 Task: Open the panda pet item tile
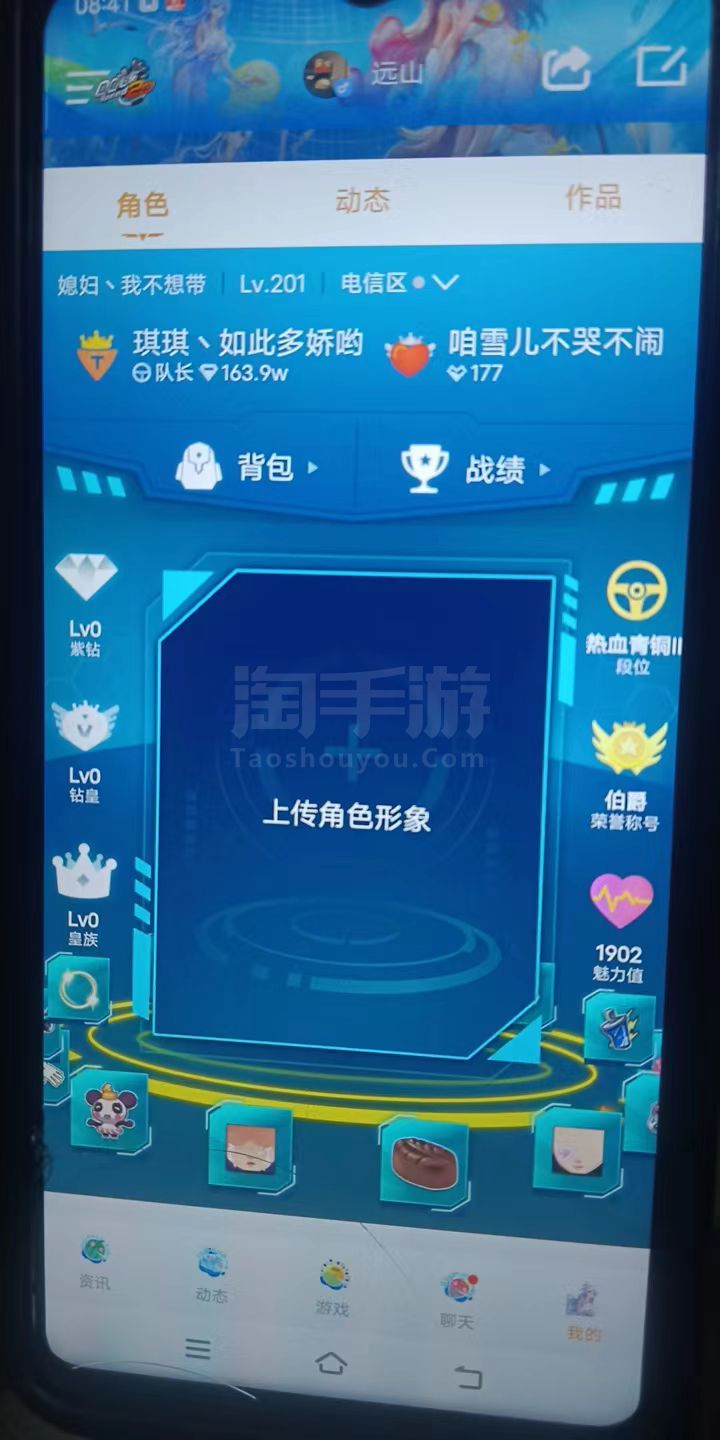pyautogui.click(x=110, y=1111)
